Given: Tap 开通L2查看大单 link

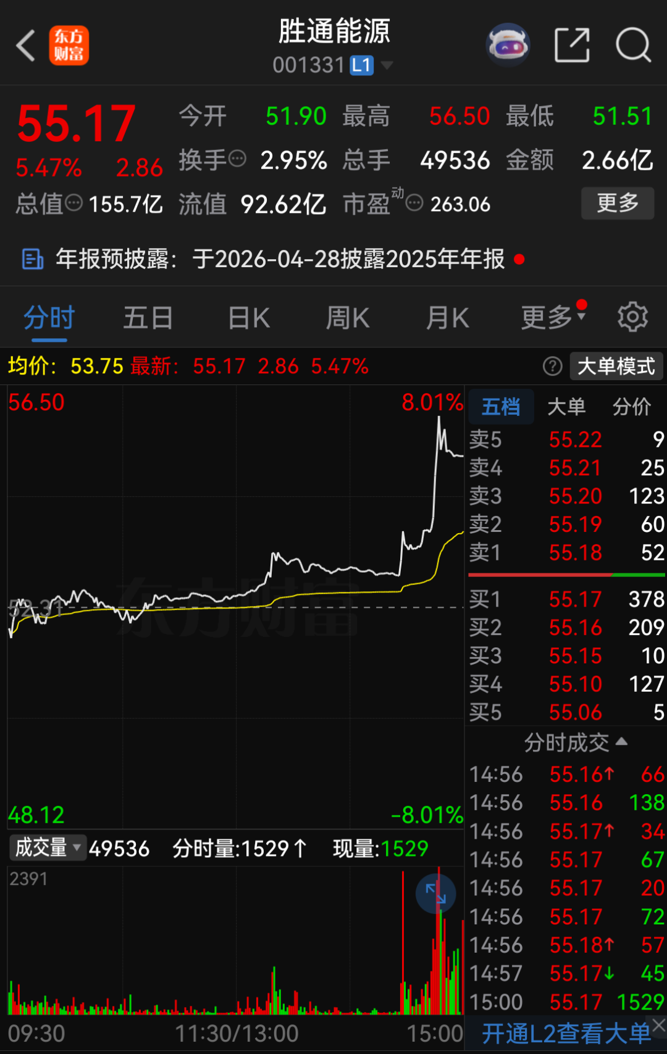Looking at the screenshot, I should tap(566, 1033).
